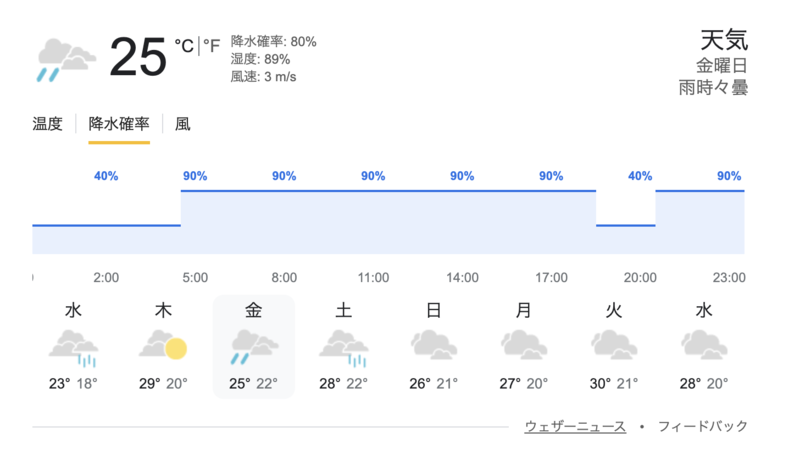The image size is (800, 461).
Task: Switch to the 風 tab
Action: [182, 124]
